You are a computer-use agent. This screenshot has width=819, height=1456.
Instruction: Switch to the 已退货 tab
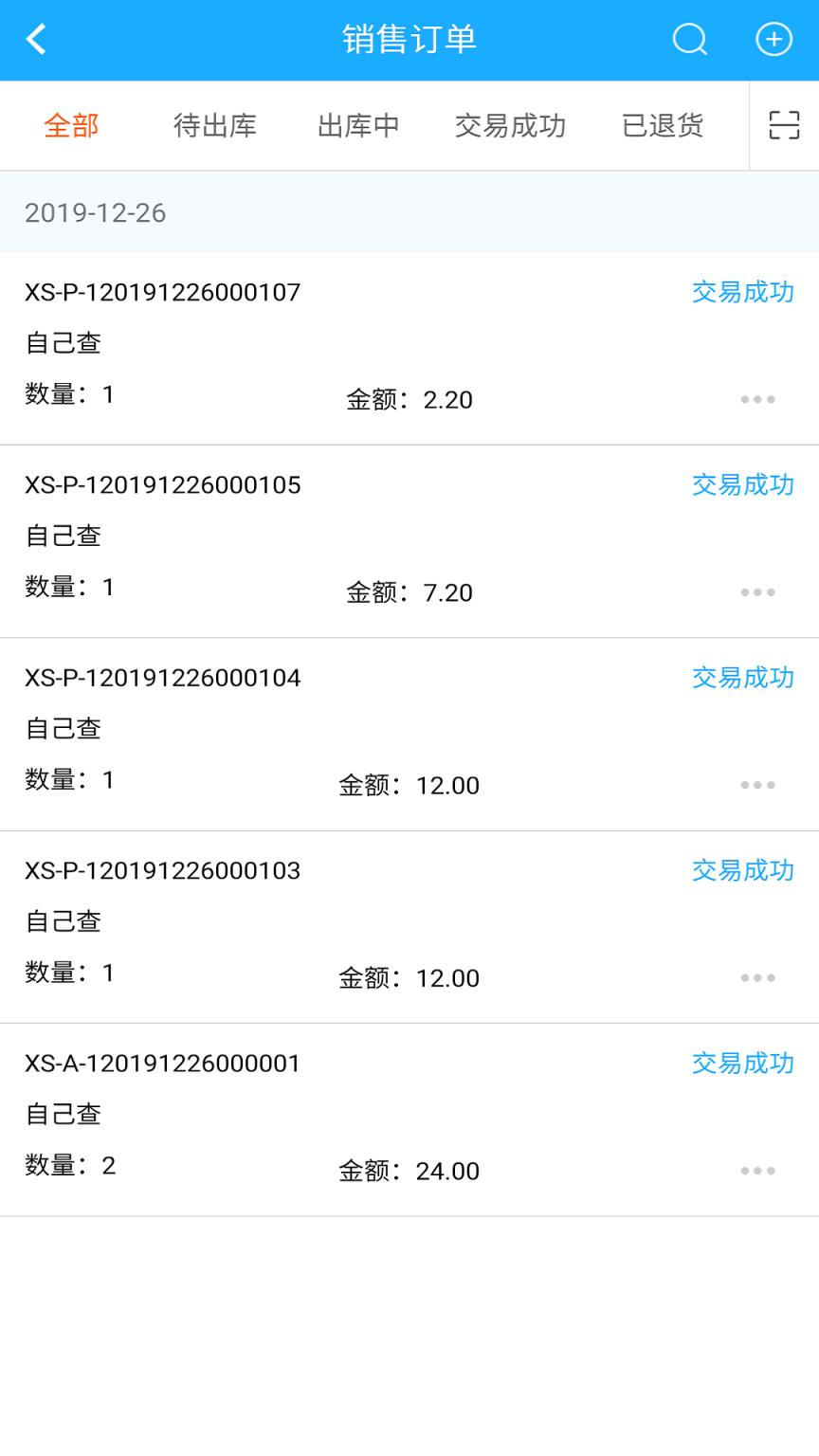pyautogui.click(x=662, y=125)
